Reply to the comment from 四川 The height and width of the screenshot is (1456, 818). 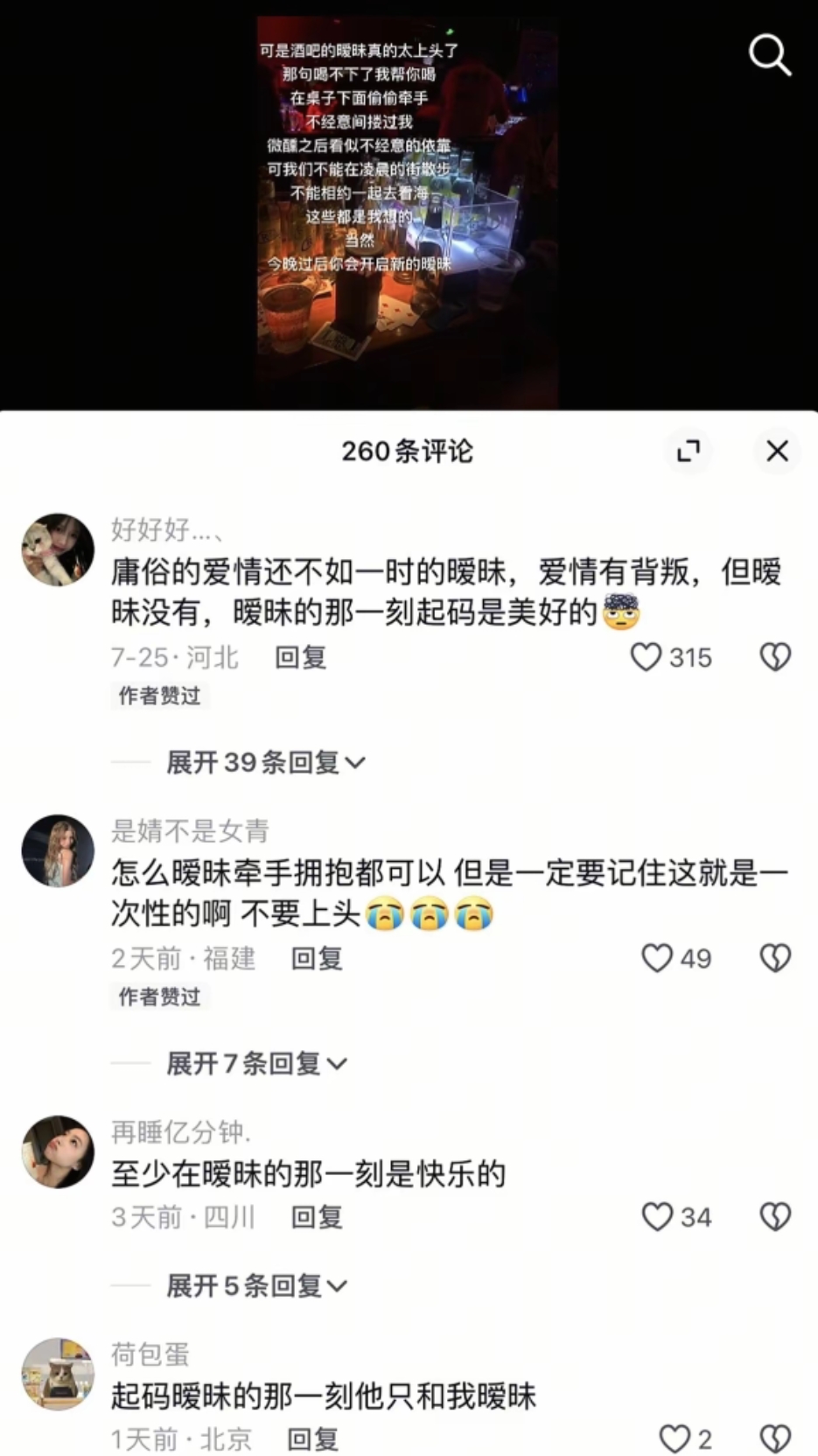316,1217
